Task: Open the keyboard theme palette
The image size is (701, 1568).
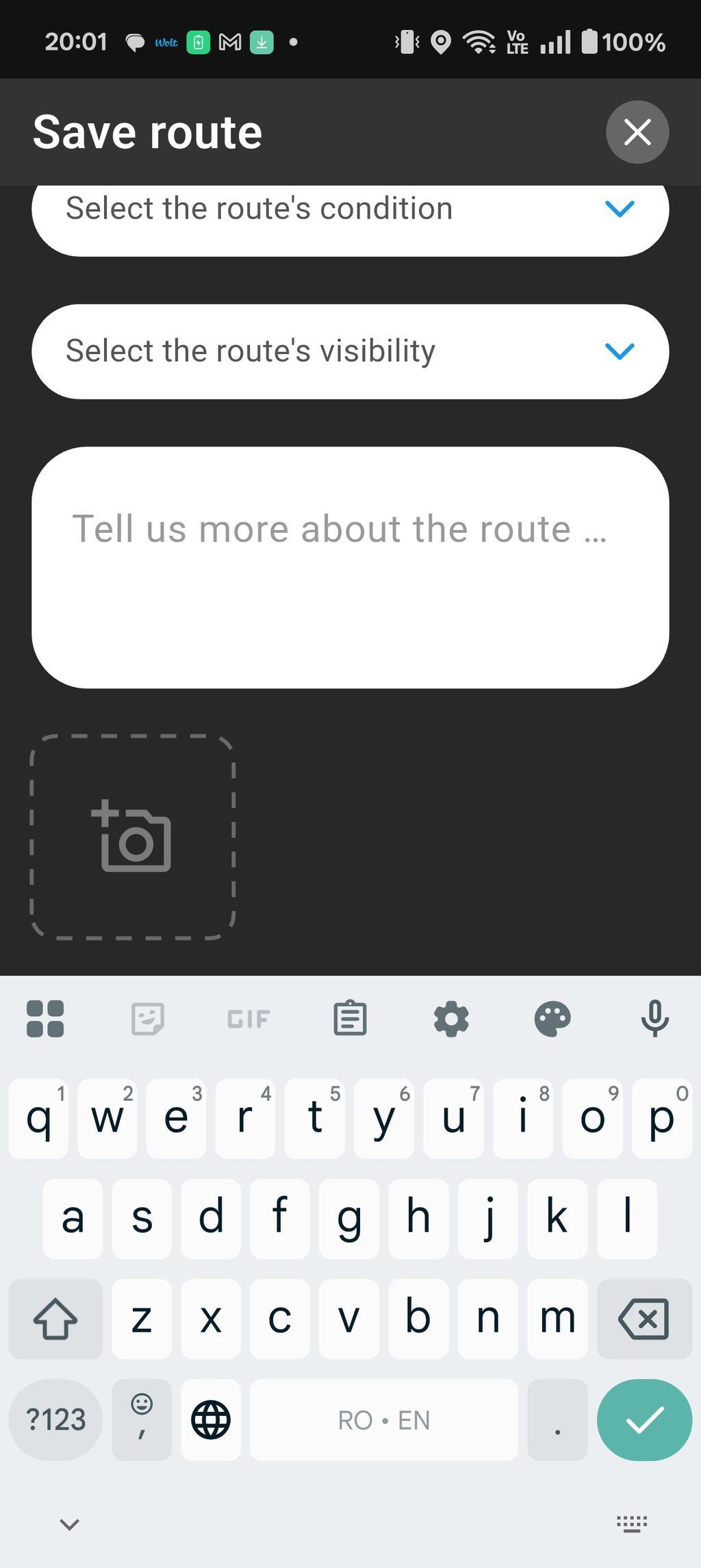Action: pos(552,1018)
